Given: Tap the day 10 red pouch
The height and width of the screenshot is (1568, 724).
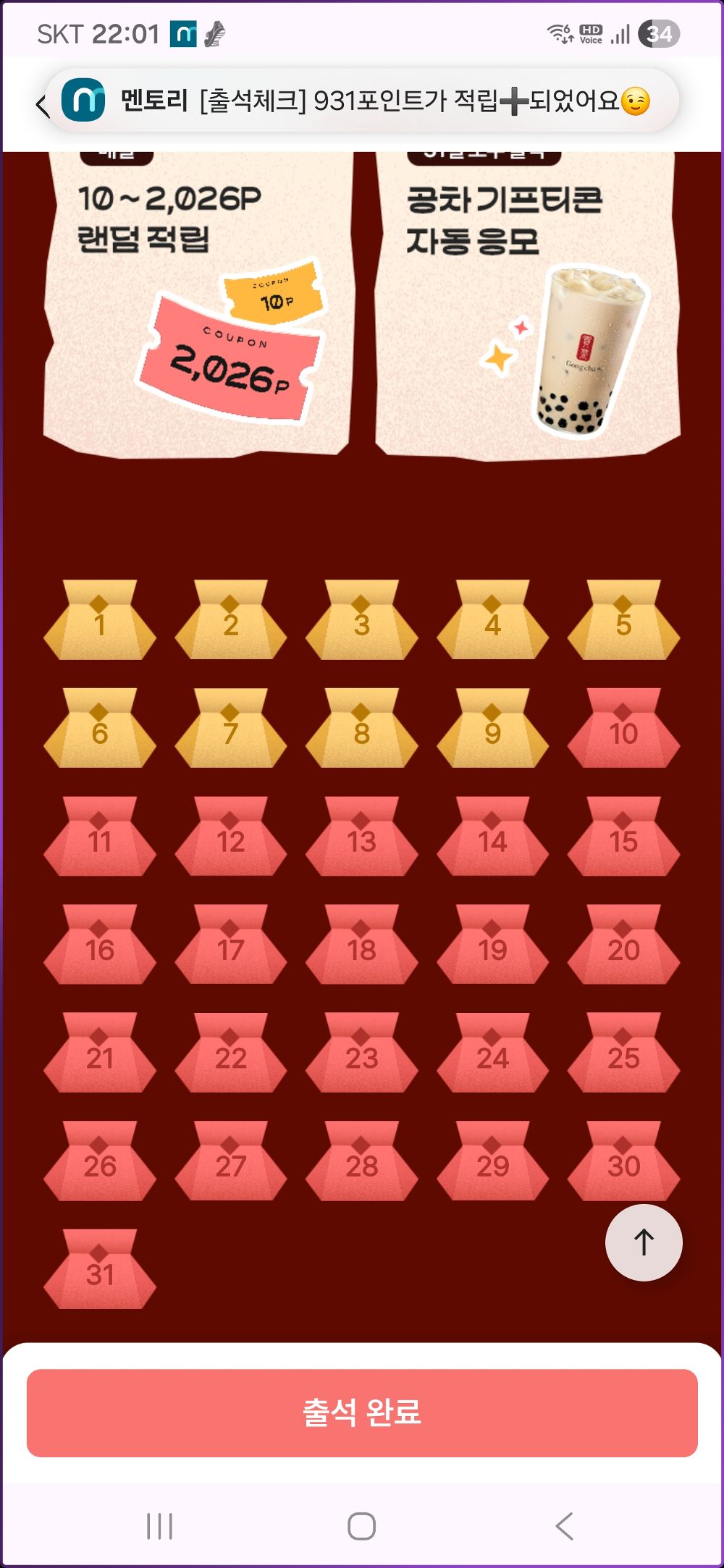Looking at the screenshot, I should [623, 730].
